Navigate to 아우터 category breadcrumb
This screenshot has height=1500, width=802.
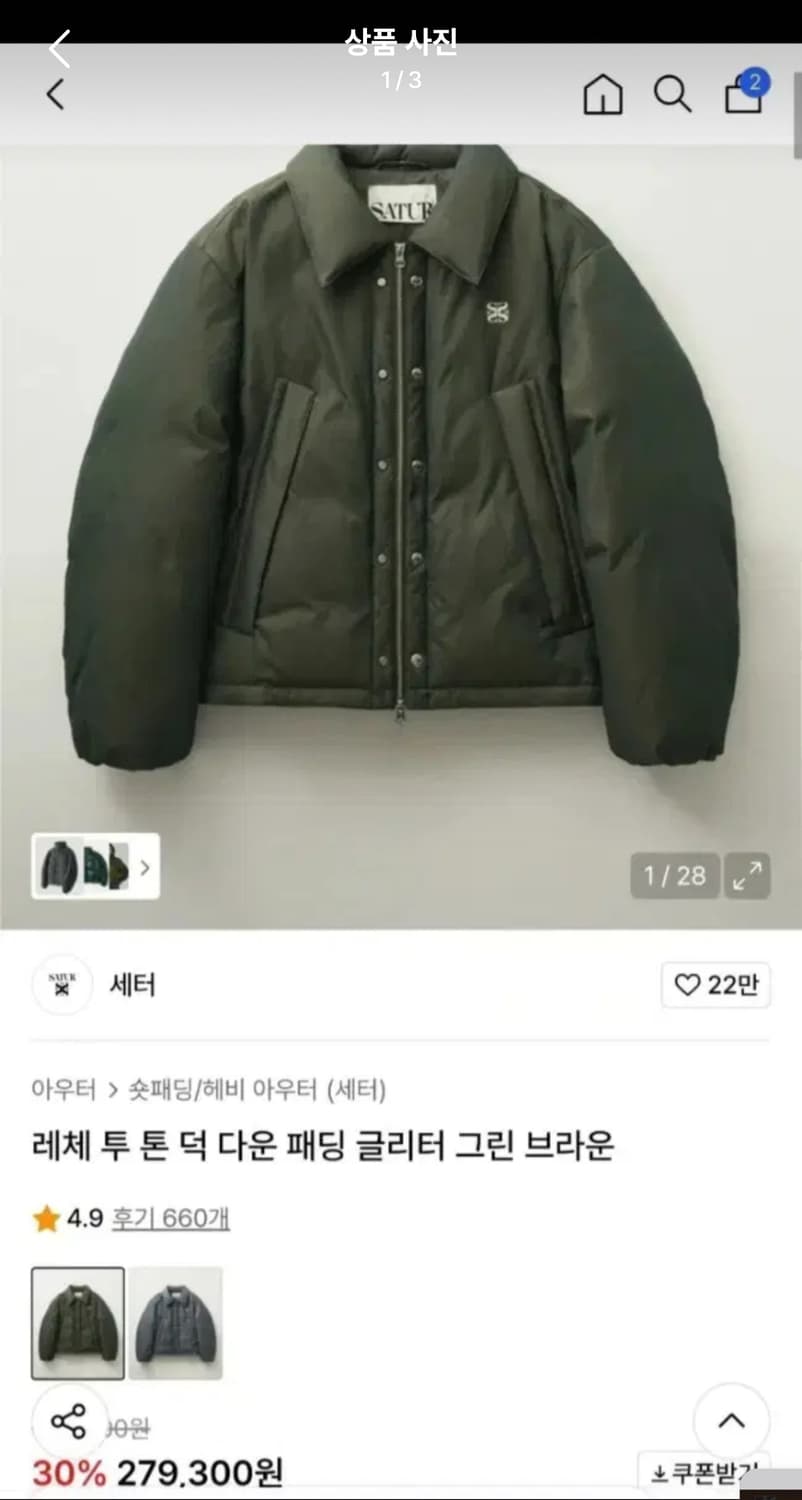tap(60, 1091)
